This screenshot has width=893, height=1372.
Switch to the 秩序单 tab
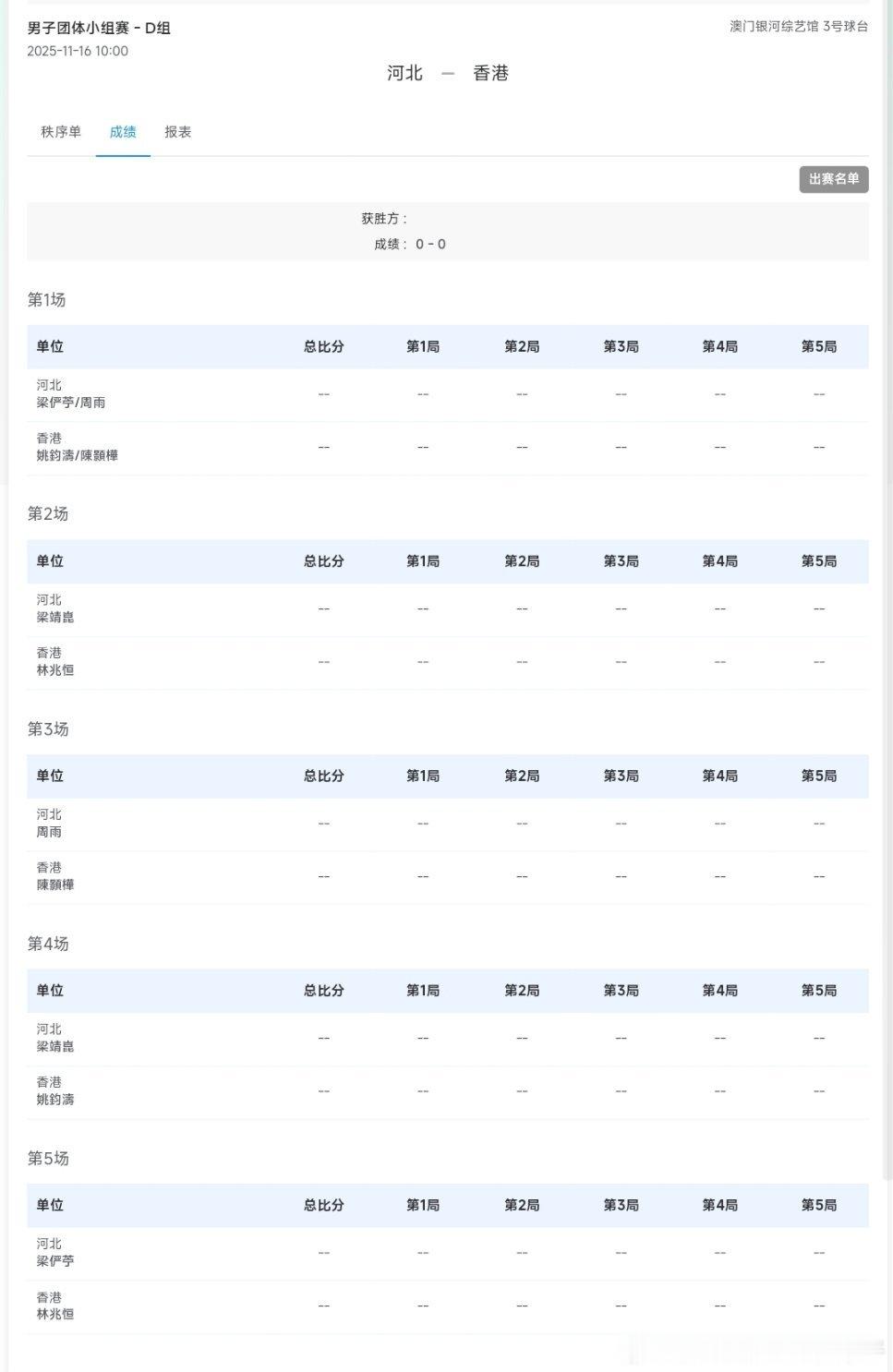pyautogui.click(x=59, y=132)
